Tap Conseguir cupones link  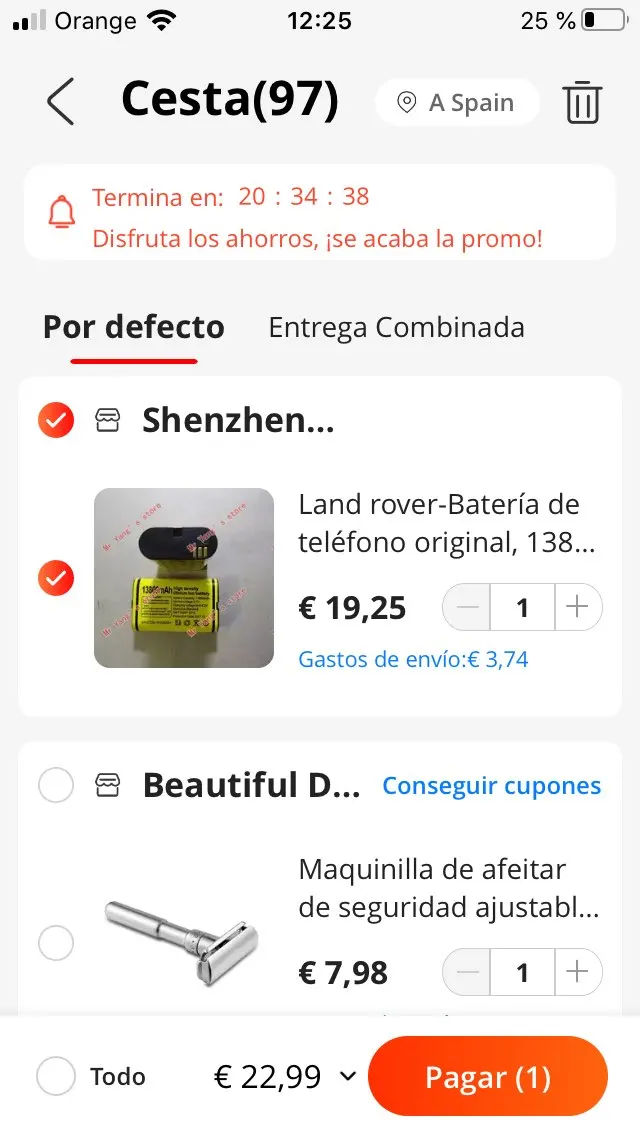tap(492, 786)
